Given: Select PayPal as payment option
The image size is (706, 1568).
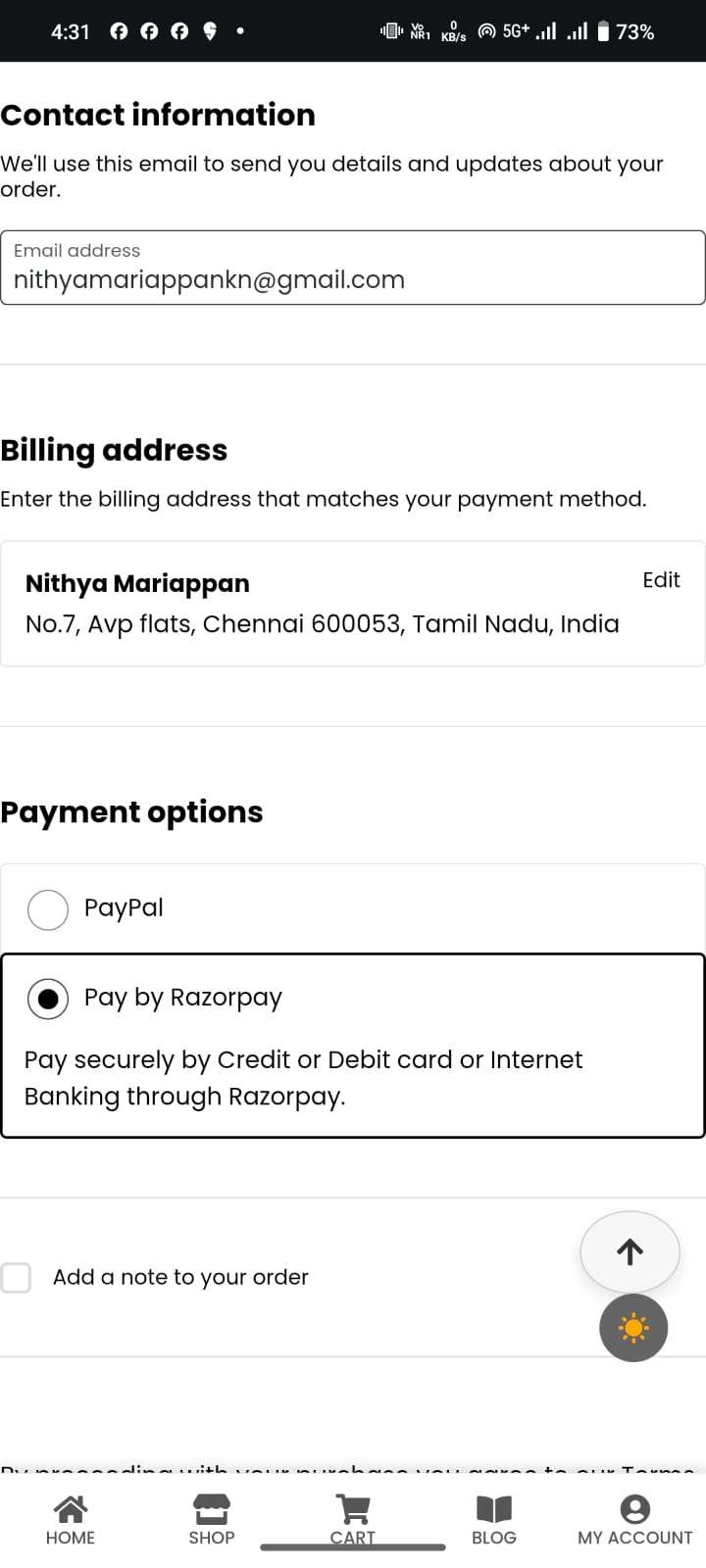Looking at the screenshot, I should [48, 909].
